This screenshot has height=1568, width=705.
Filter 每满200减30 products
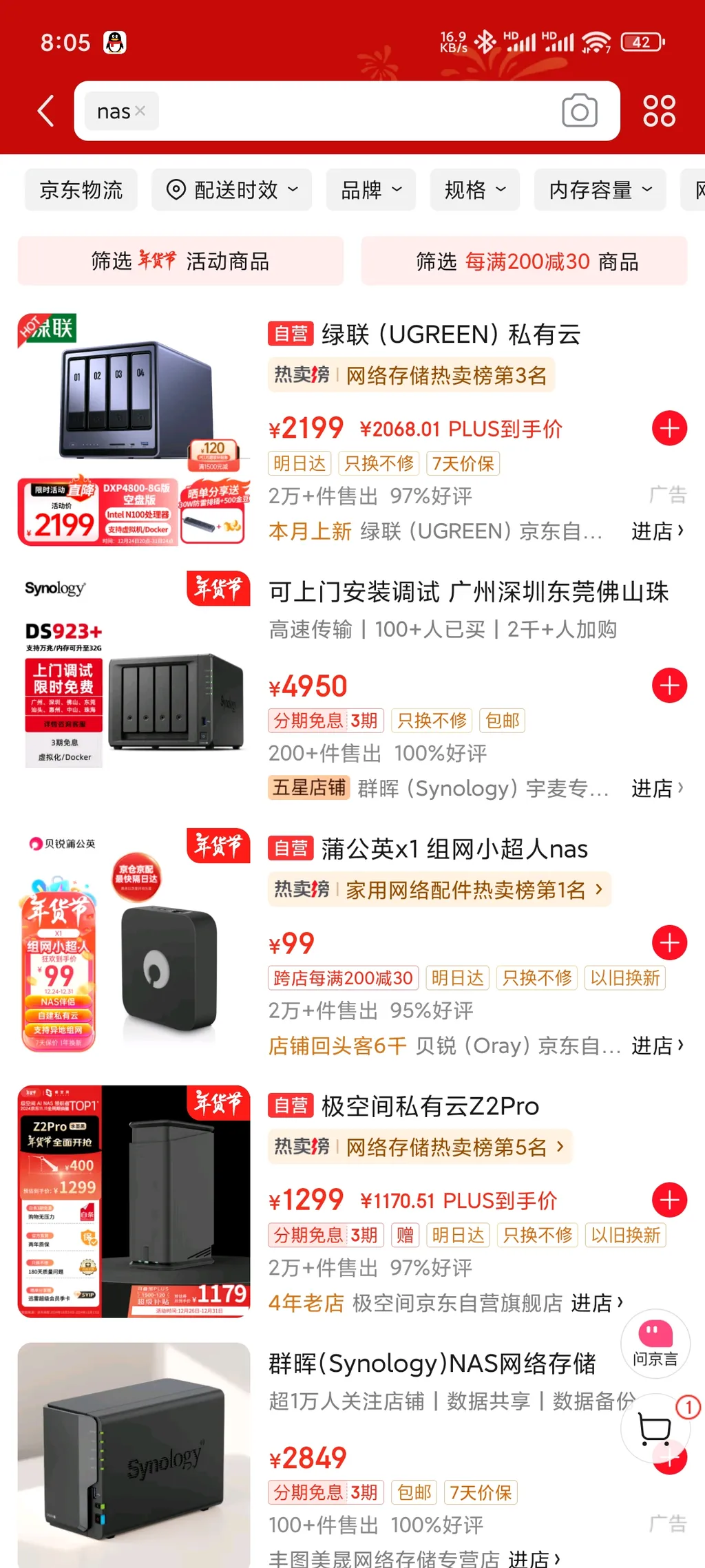point(525,261)
